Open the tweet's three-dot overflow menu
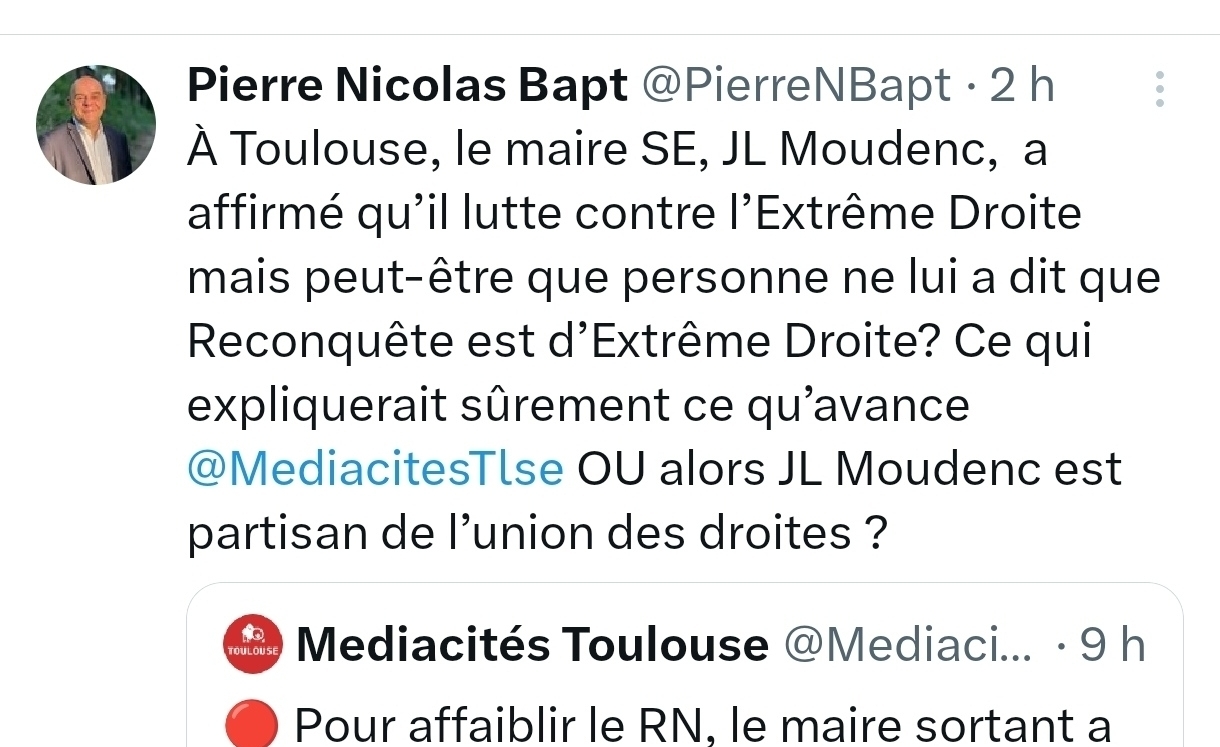 tap(1159, 89)
